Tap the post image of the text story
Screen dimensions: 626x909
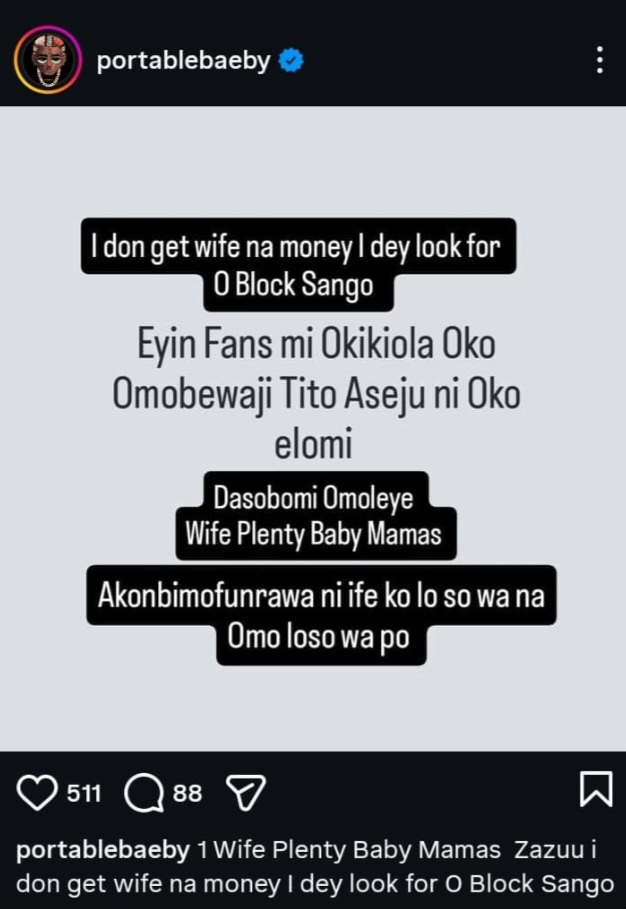point(313,428)
